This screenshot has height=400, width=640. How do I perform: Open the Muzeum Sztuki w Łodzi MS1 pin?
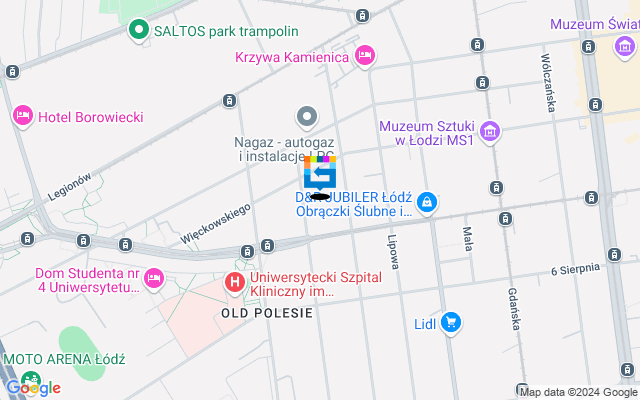[x=490, y=131]
